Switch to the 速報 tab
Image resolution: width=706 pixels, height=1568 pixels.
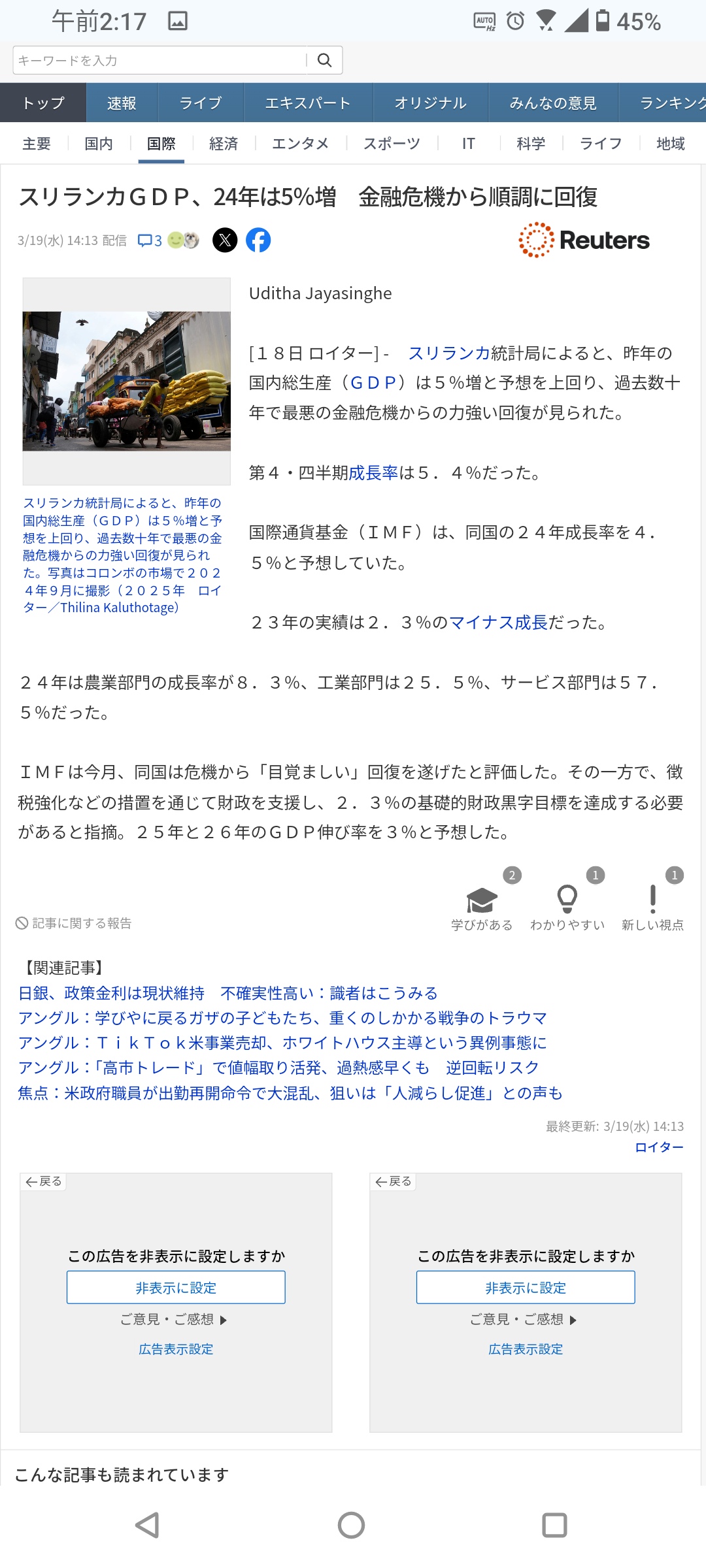coord(122,103)
